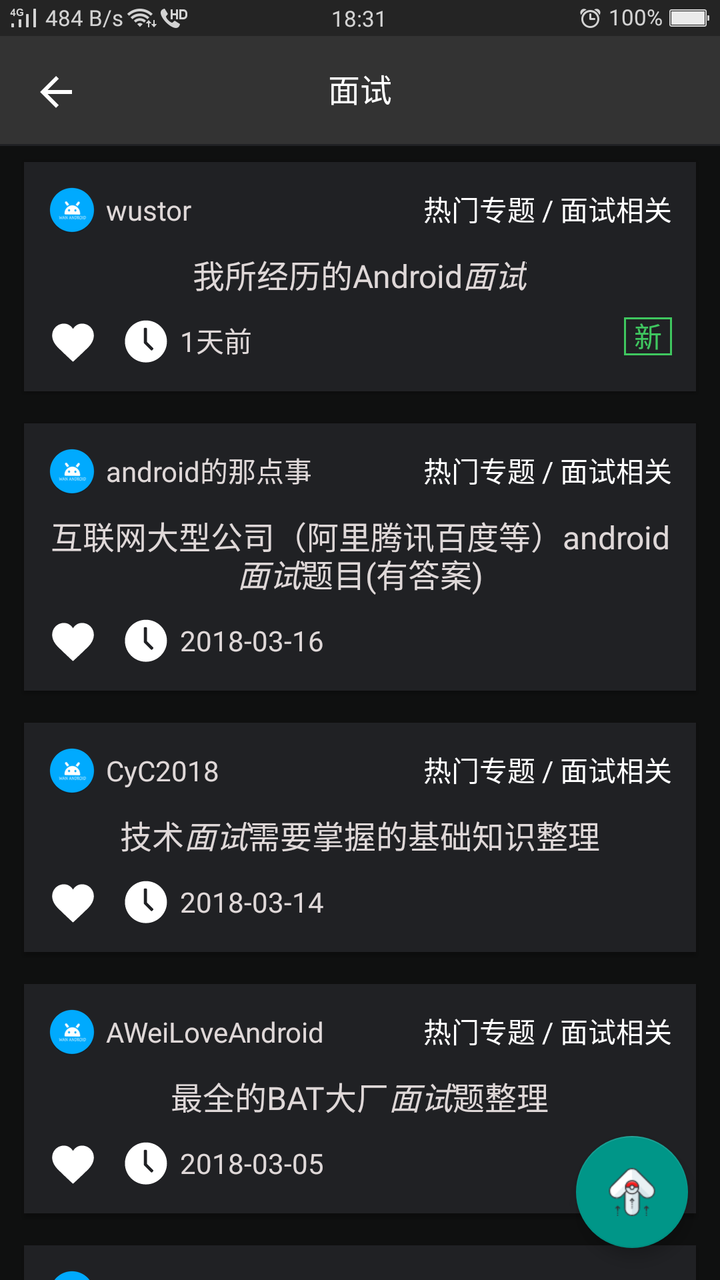Like the article 我所经历的Android面试
This screenshot has width=720, height=1280.
pyautogui.click(x=72, y=341)
